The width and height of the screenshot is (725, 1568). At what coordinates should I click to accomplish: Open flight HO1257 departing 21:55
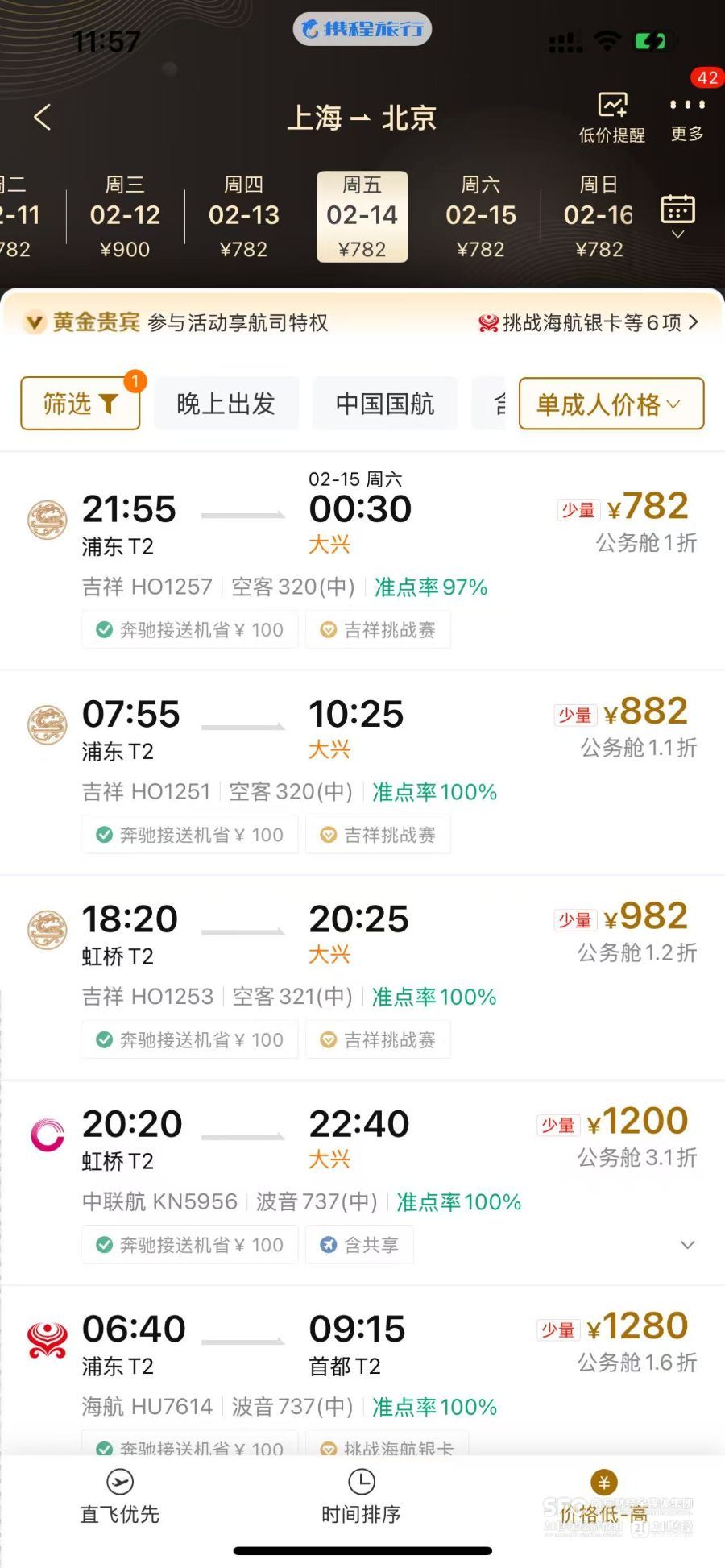point(362,561)
